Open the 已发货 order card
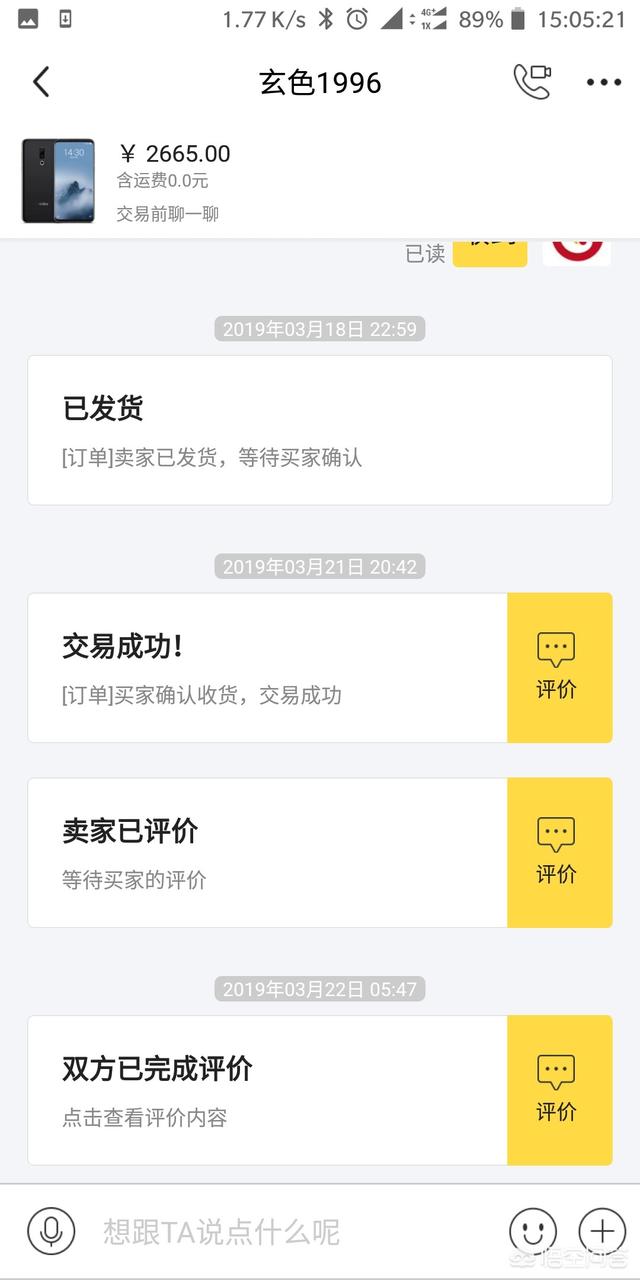 pos(319,430)
